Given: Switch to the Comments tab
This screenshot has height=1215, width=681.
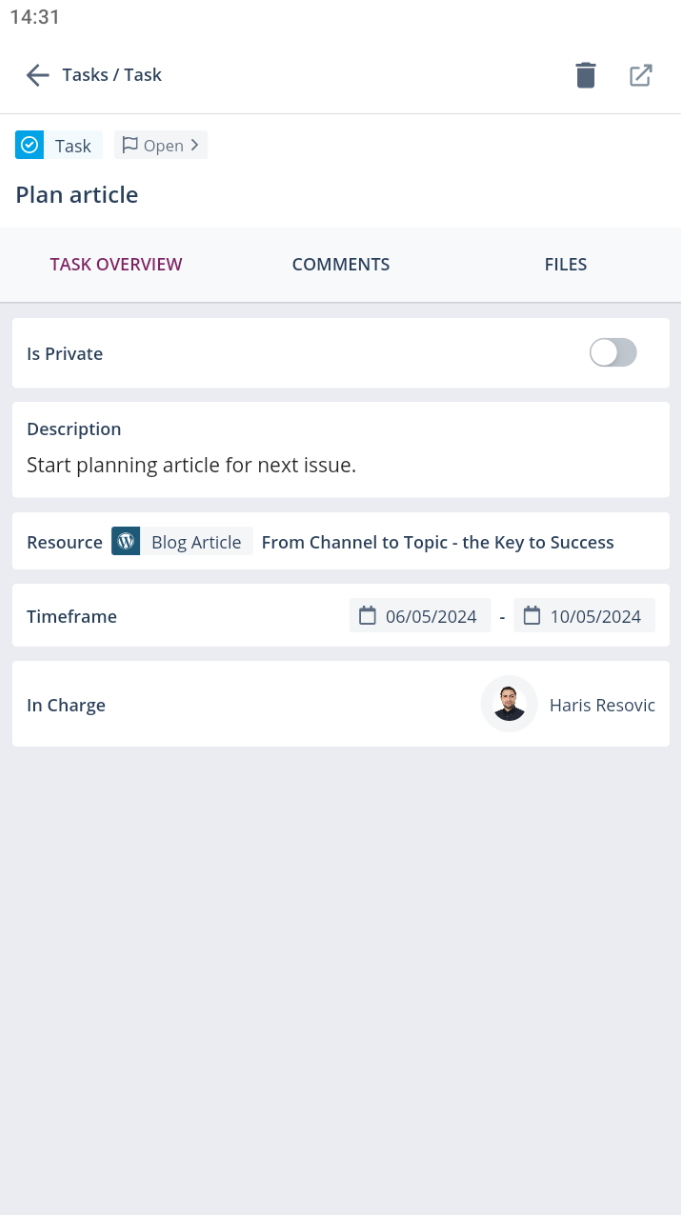Looking at the screenshot, I should [x=341, y=265].
